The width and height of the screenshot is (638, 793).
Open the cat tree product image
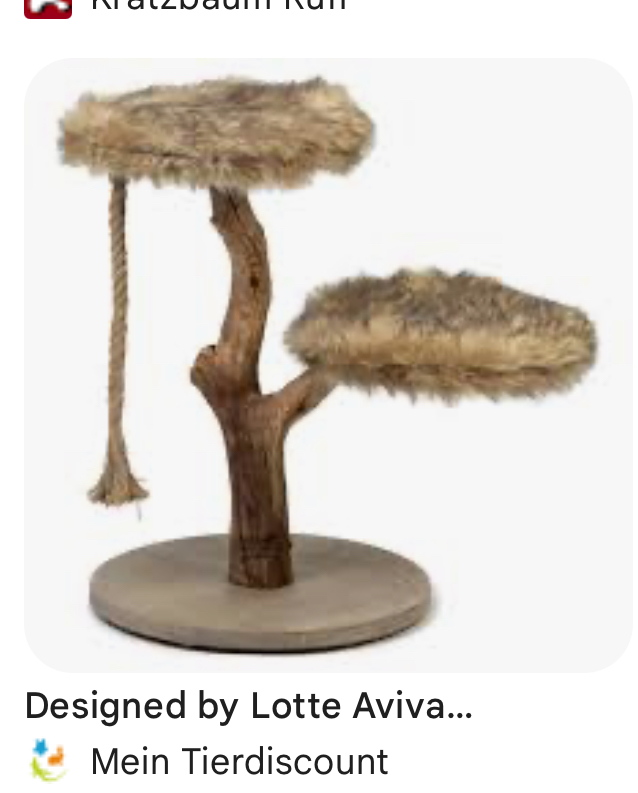click(x=328, y=365)
